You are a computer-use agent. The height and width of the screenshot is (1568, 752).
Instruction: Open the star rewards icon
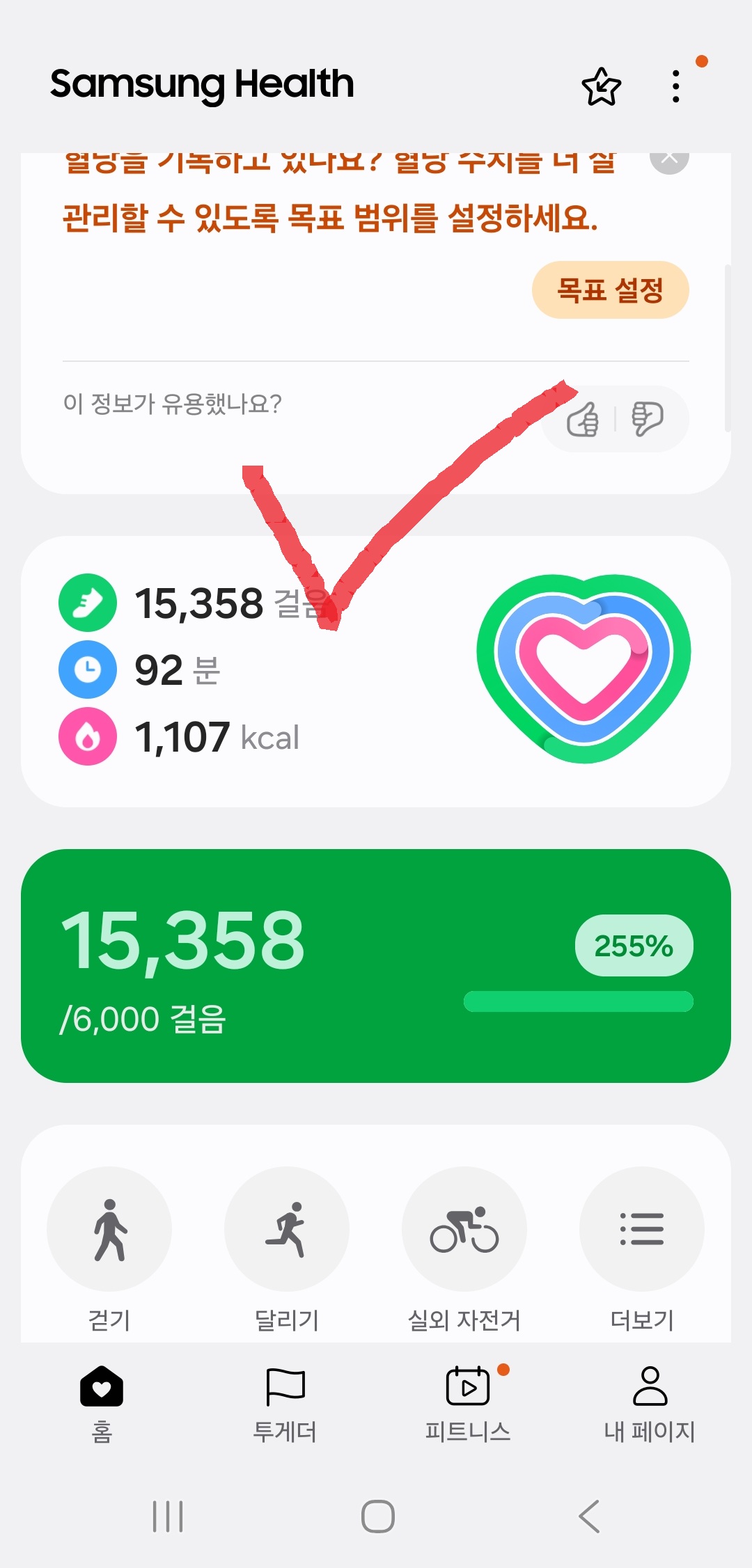601,87
